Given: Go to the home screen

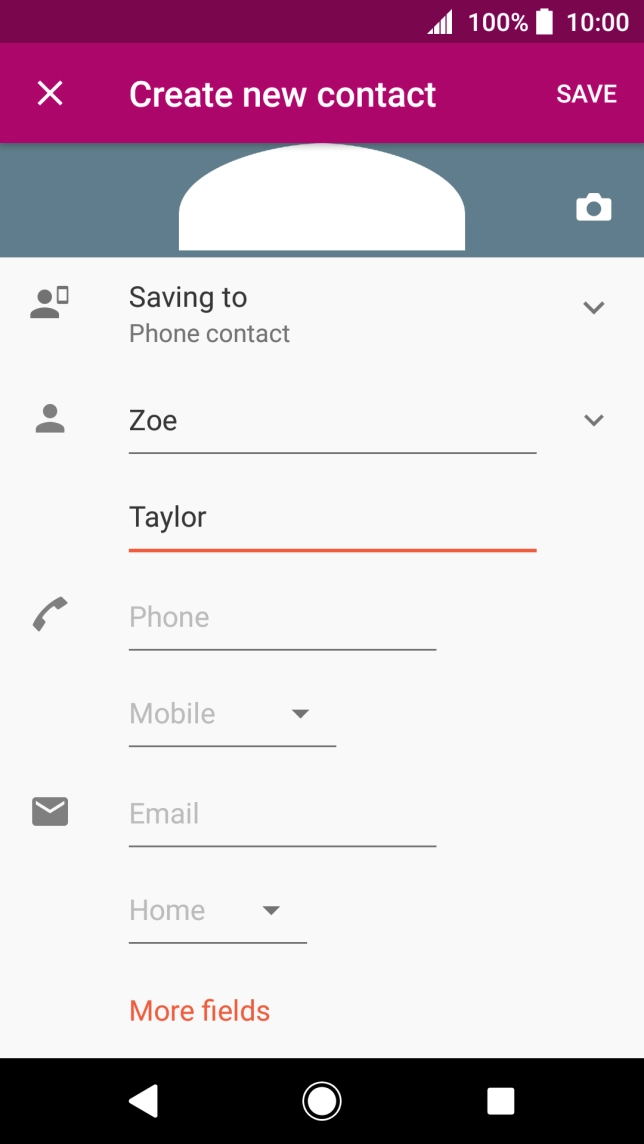Looking at the screenshot, I should pos(322,1101).
